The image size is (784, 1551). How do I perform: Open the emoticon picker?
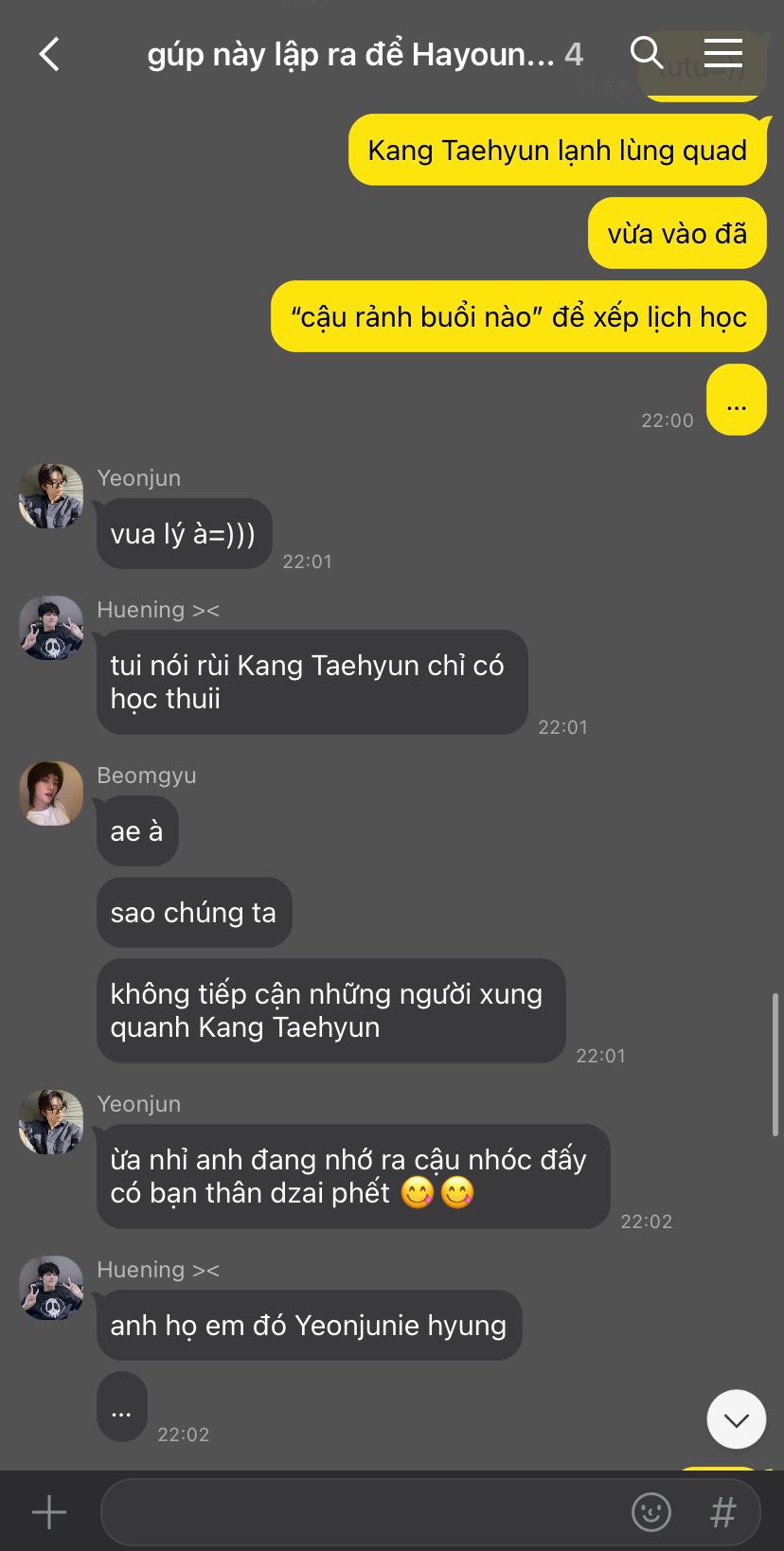(651, 1512)
